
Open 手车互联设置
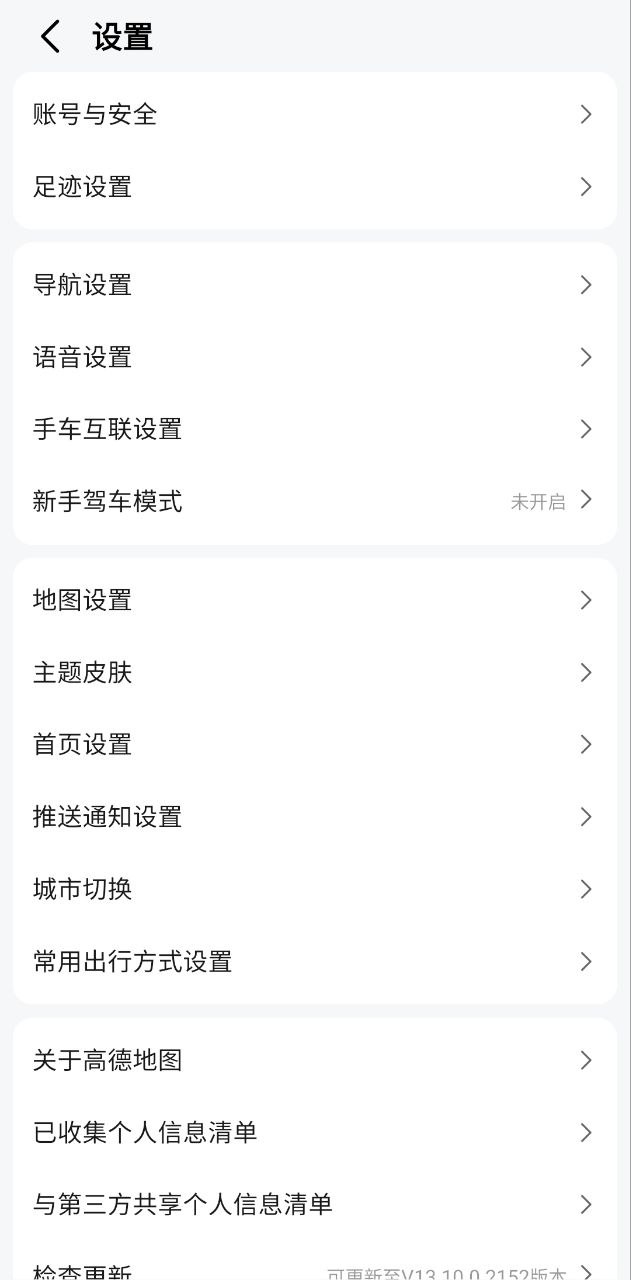(x=314, y=429)
